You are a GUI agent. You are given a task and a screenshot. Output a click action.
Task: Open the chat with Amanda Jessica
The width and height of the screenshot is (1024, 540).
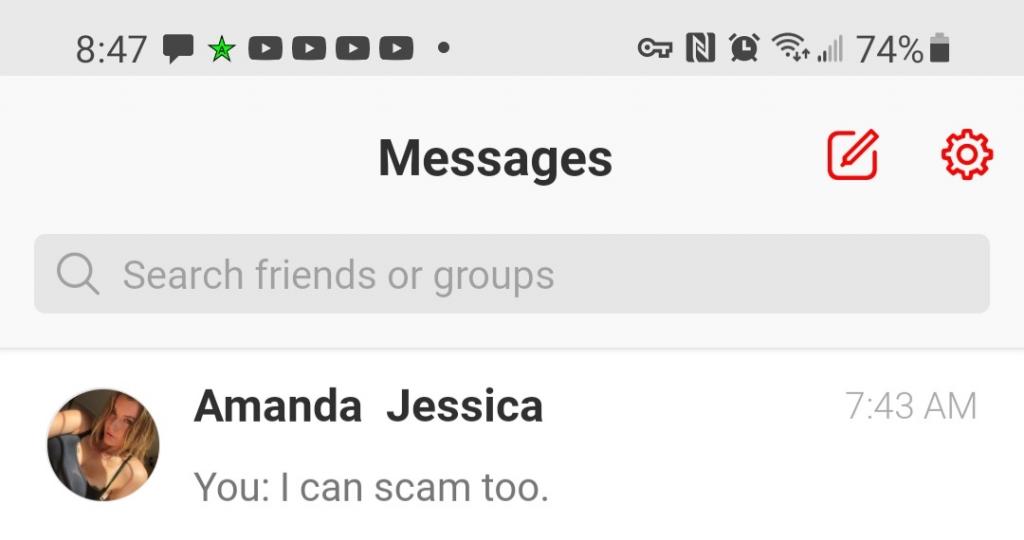point(512,445)
